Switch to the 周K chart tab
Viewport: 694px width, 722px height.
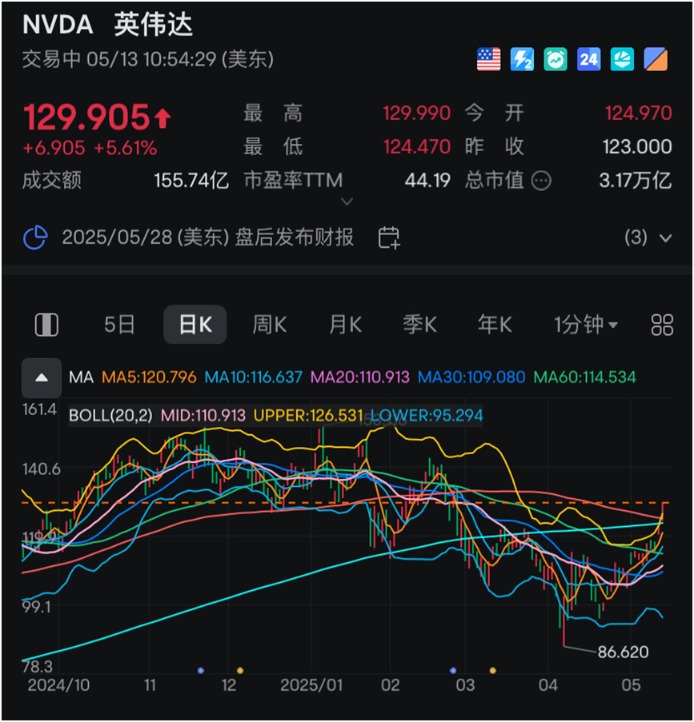[x=269, y=325]
